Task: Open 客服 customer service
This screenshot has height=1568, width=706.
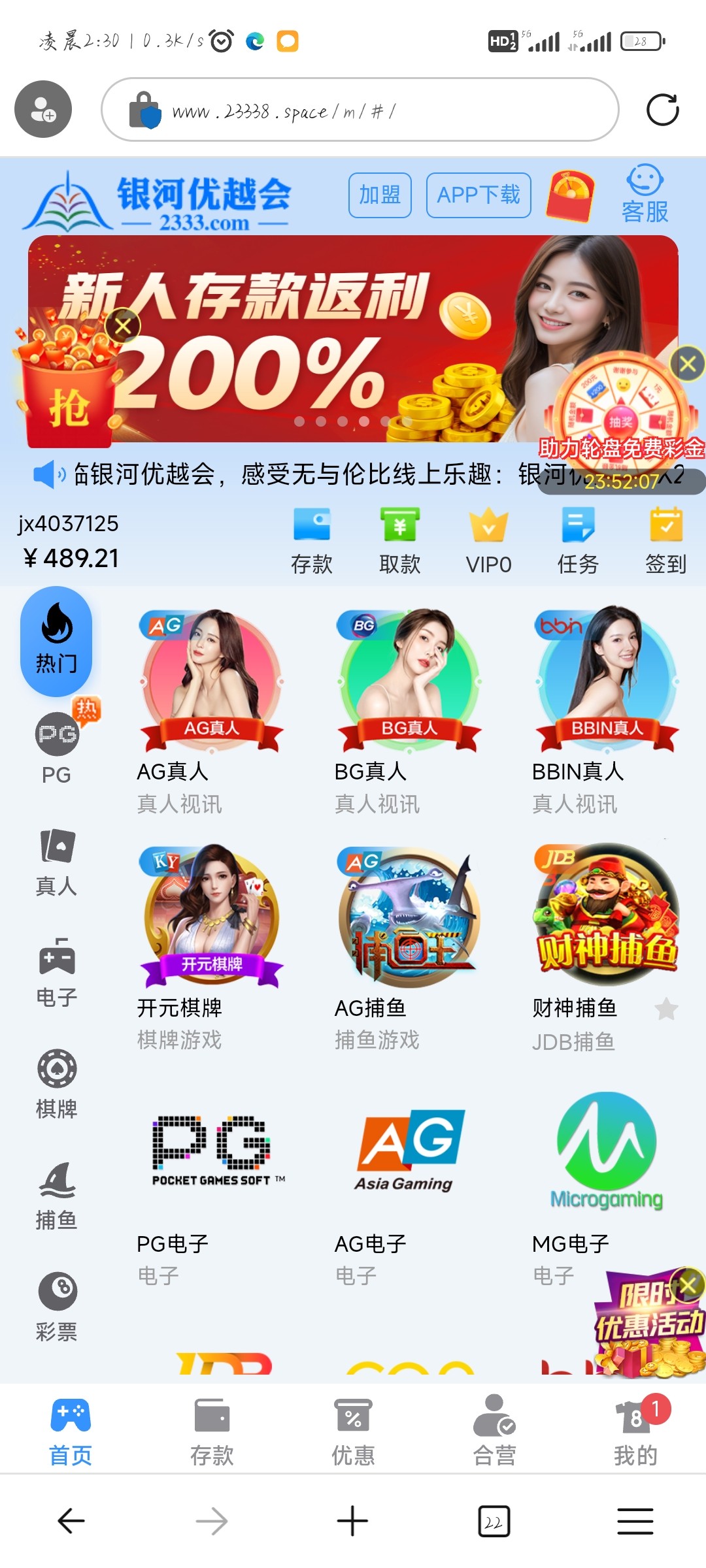Action: 645,195
